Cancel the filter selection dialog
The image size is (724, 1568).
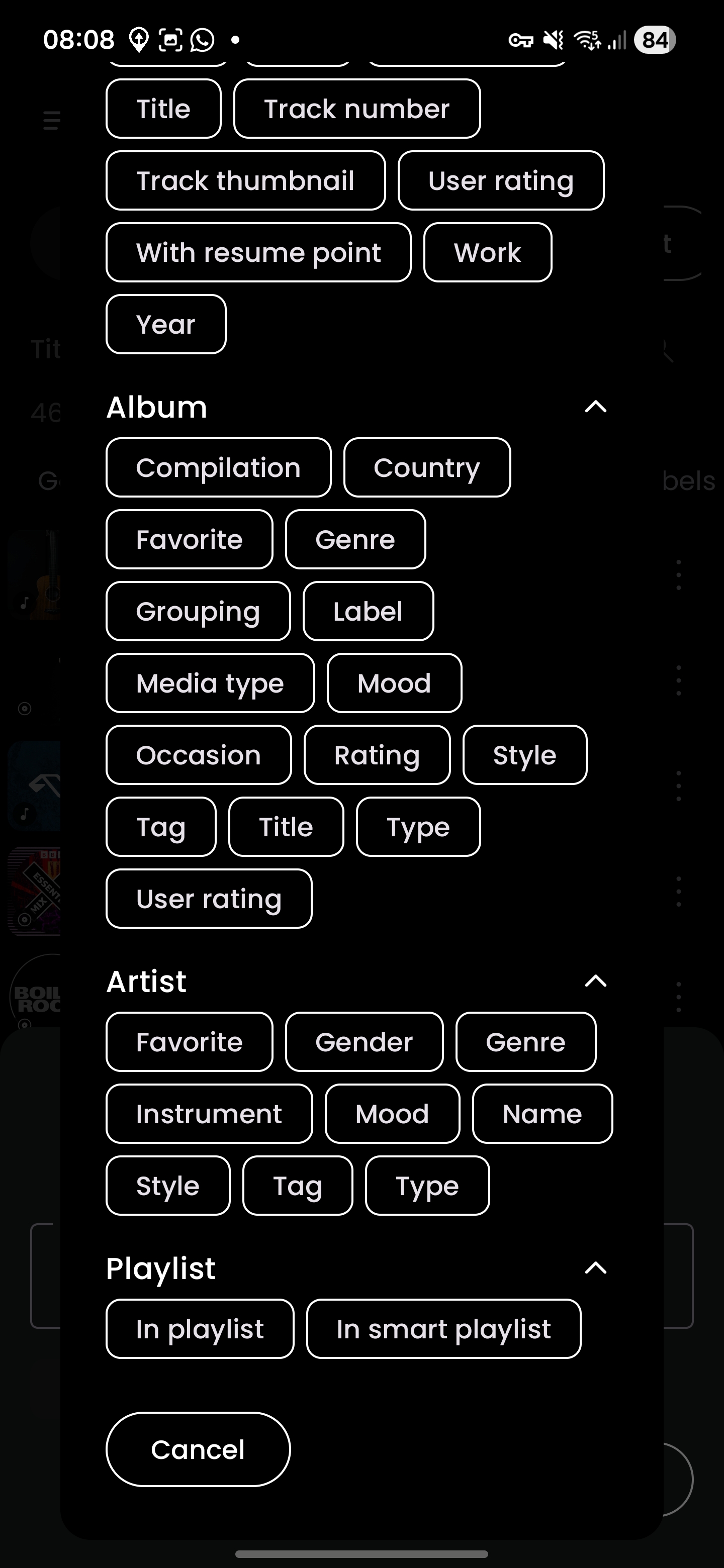(198, 1449)
